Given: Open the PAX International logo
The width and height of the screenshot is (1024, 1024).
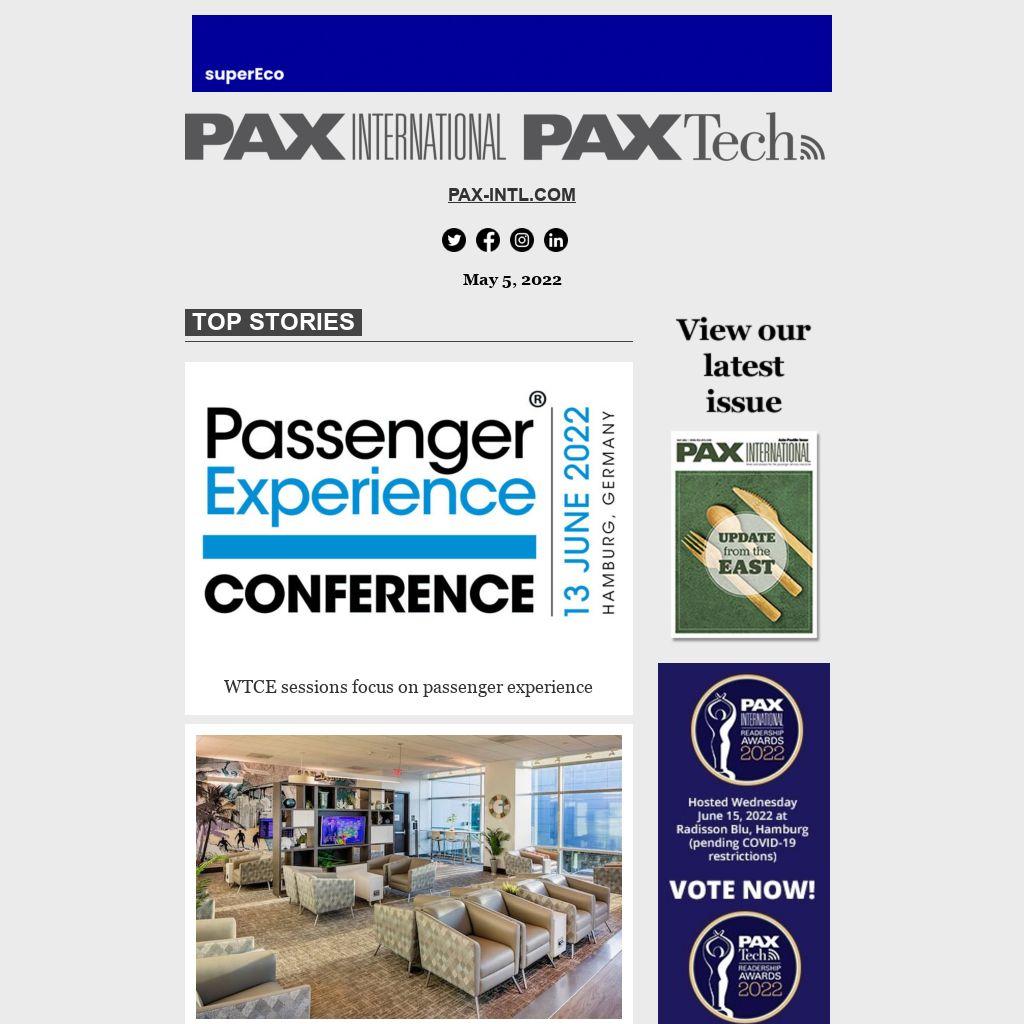Looking at the screenshot, I should click(345, 137).
